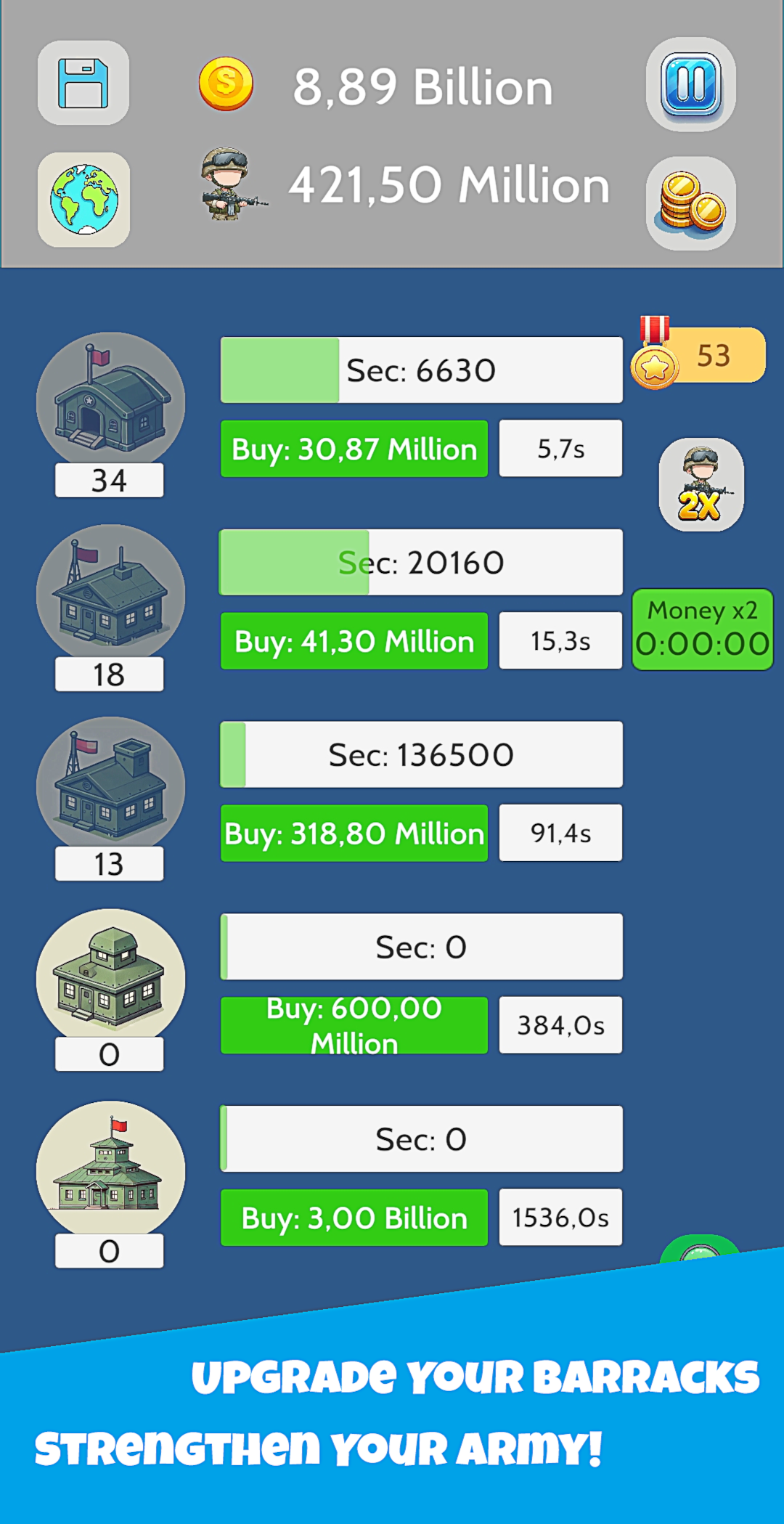Pause the game

(x=691, y=84)
